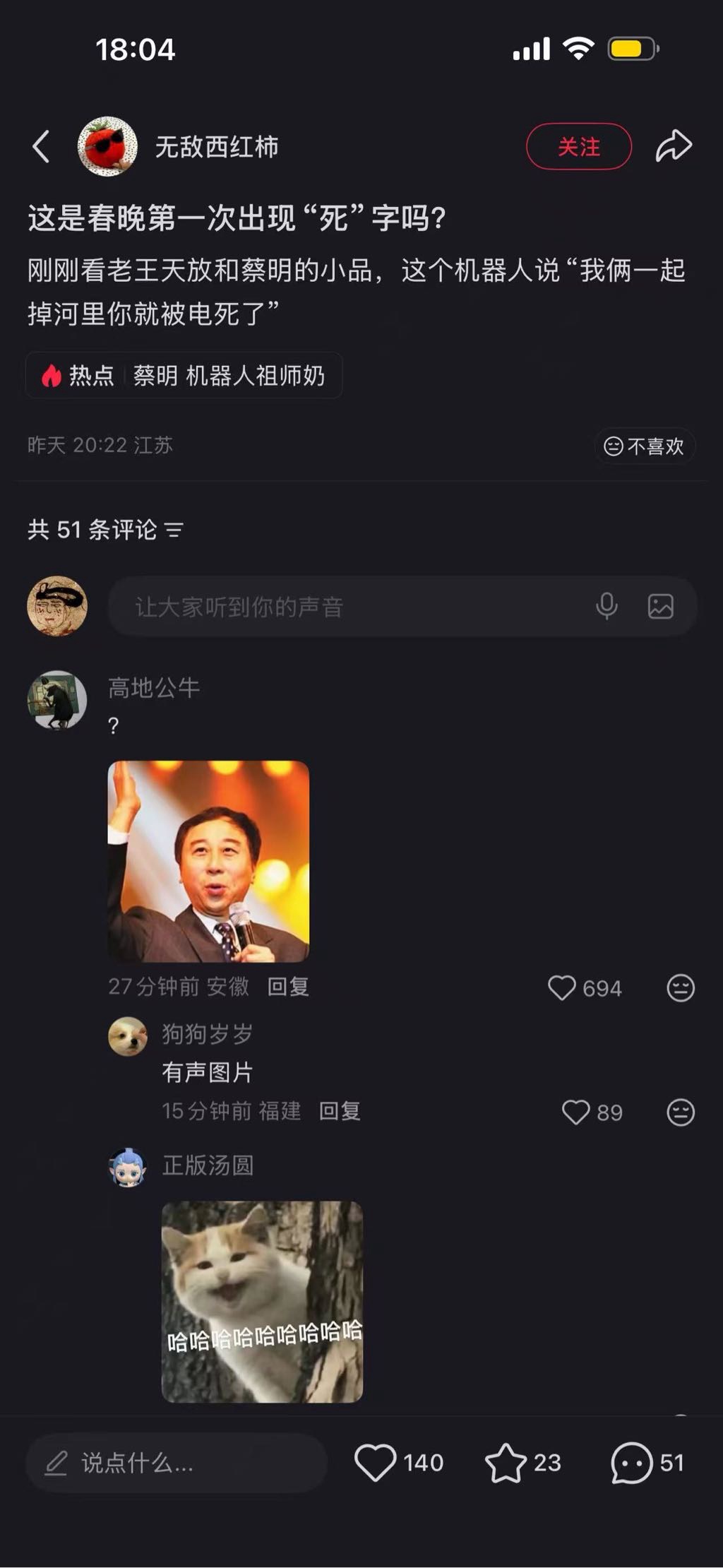Tap the 说点什么 box at the bottom
Image resolution: width=723 pixels, height=1568 pixels.
(177, 1463)
